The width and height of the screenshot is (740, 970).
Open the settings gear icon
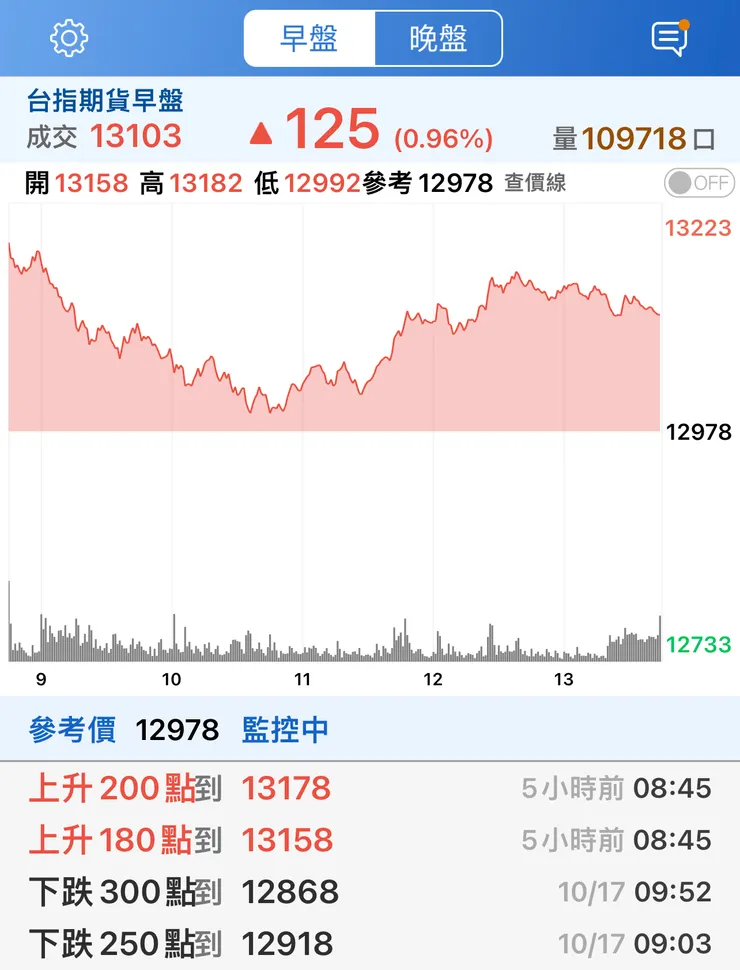(66, 38)
